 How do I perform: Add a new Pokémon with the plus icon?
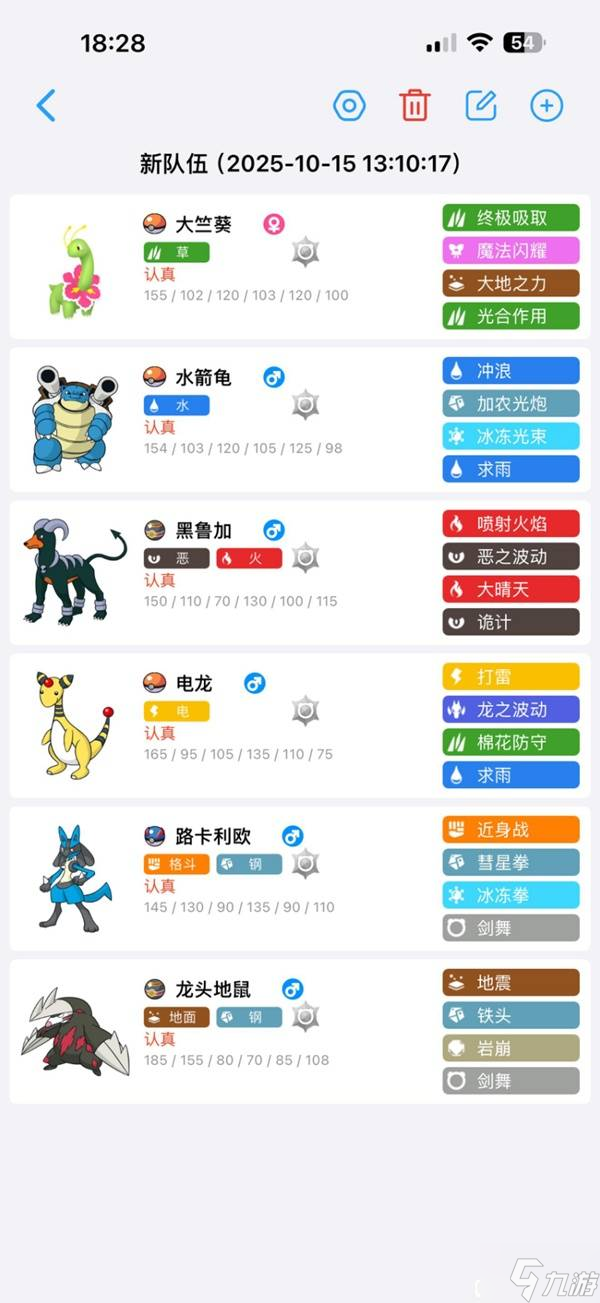546,105
